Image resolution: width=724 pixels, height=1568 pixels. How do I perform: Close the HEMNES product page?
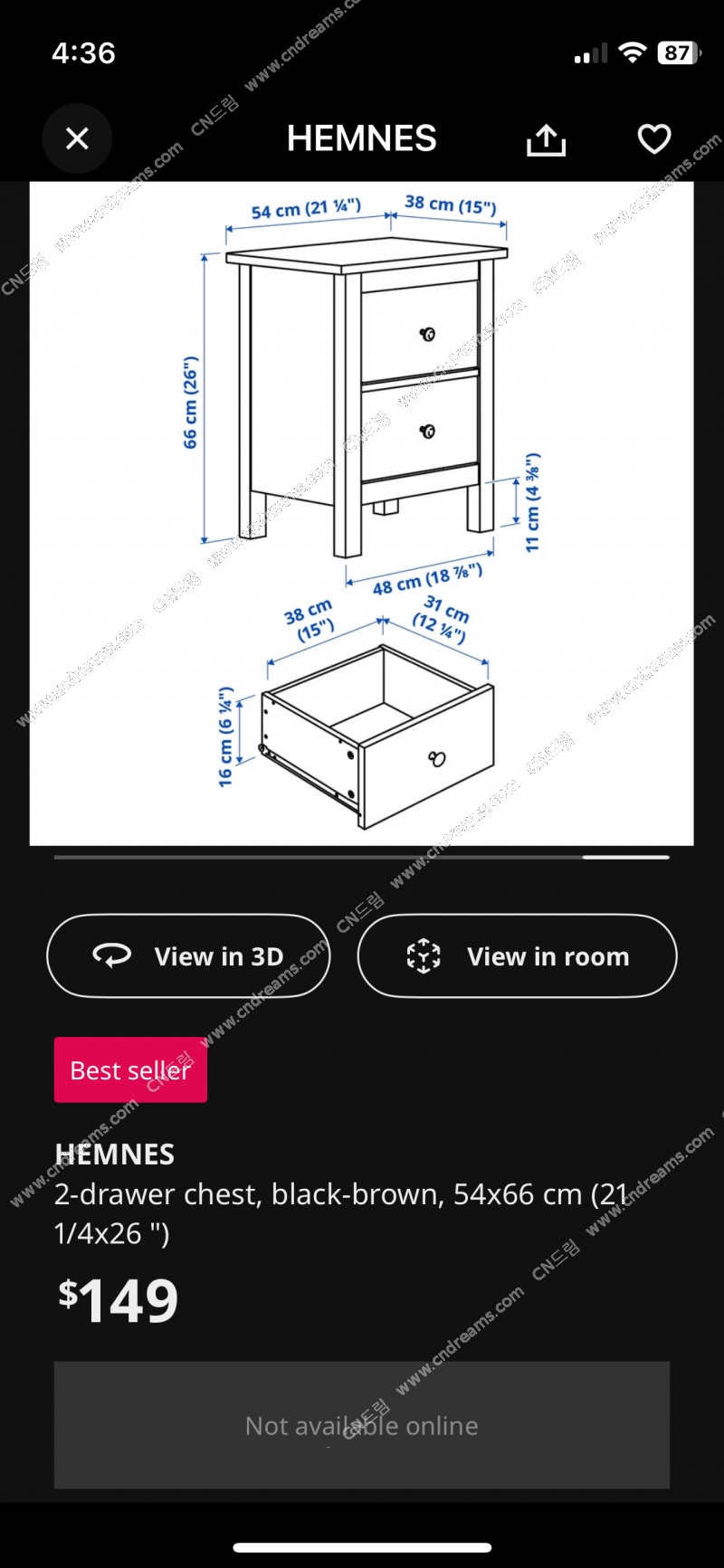click(x=77, y=138)
